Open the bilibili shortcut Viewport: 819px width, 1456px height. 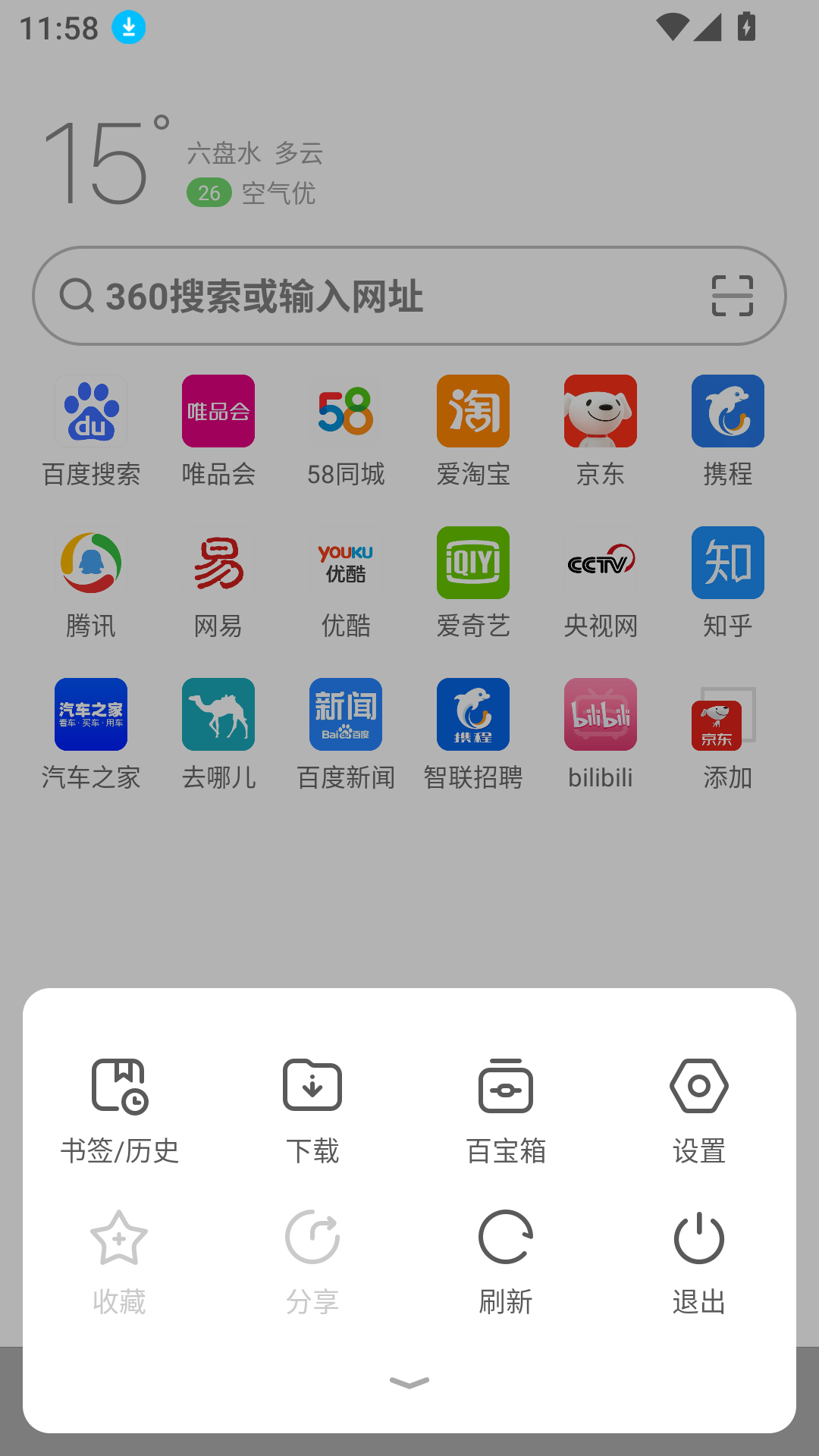click(x=600, y=732)
